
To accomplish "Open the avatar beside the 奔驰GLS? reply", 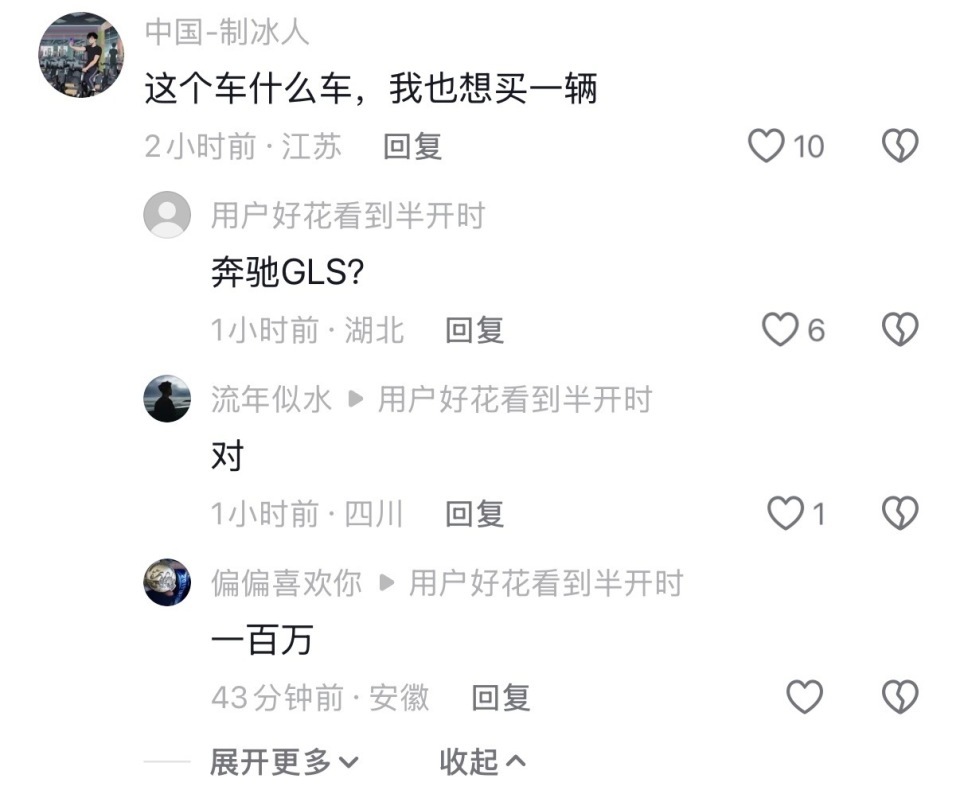I will pos(167,215).
